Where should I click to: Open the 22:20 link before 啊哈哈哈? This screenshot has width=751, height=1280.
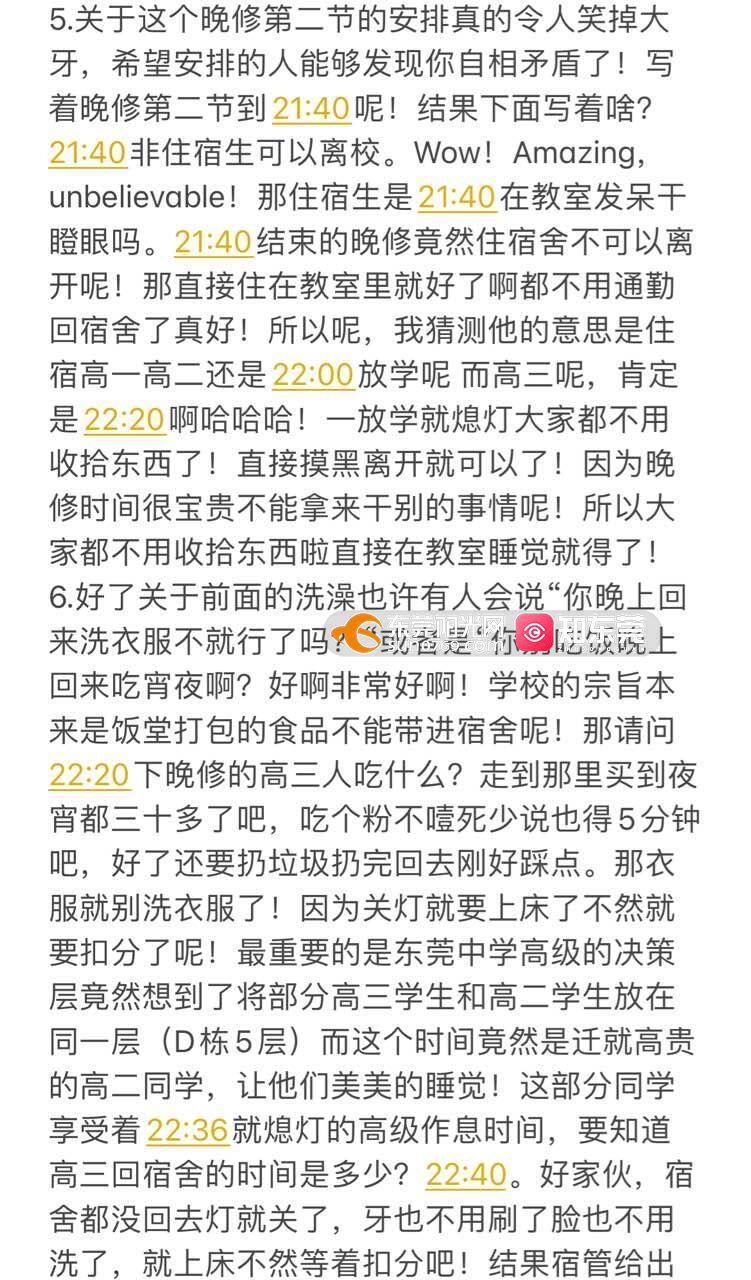(x=124, y=420)
